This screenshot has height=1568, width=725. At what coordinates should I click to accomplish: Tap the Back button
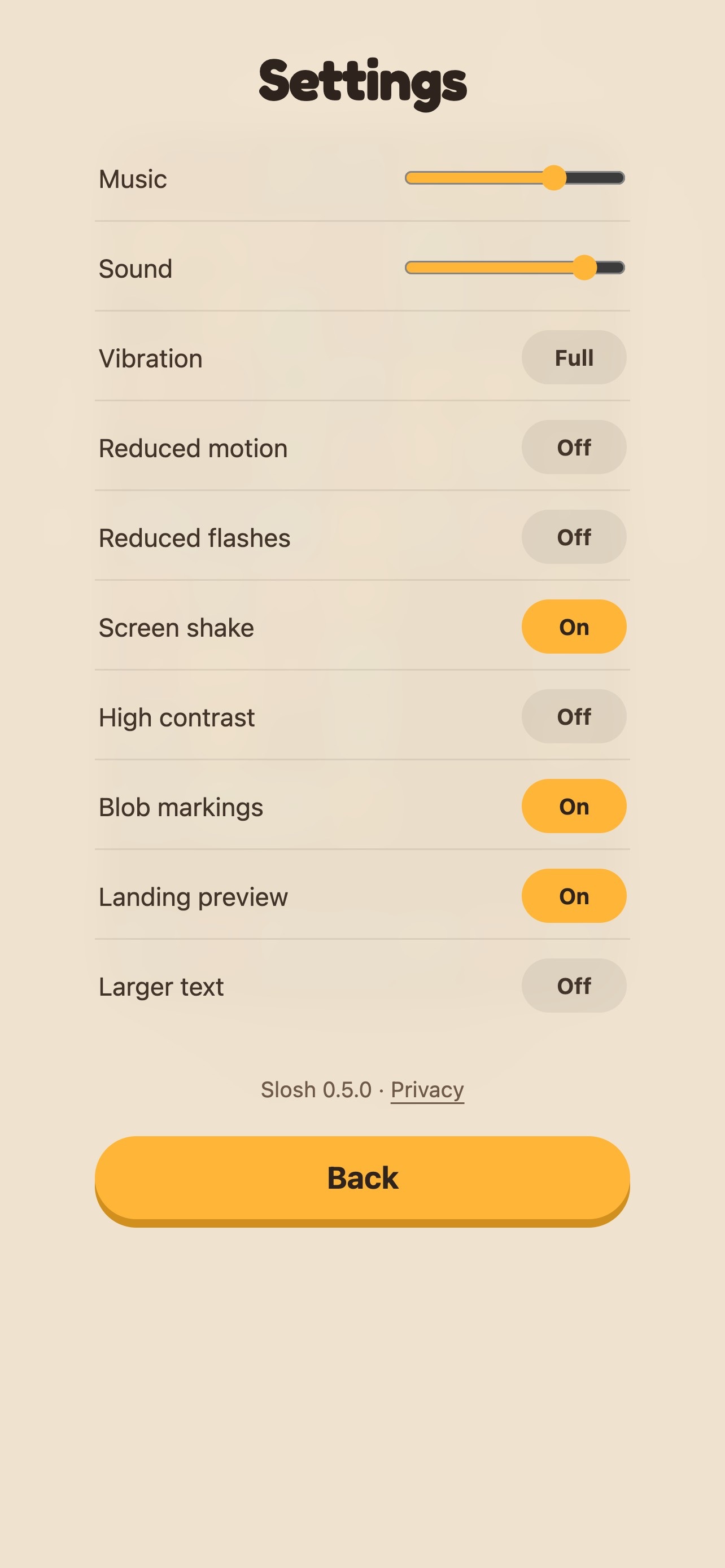tap(362, 1181)
